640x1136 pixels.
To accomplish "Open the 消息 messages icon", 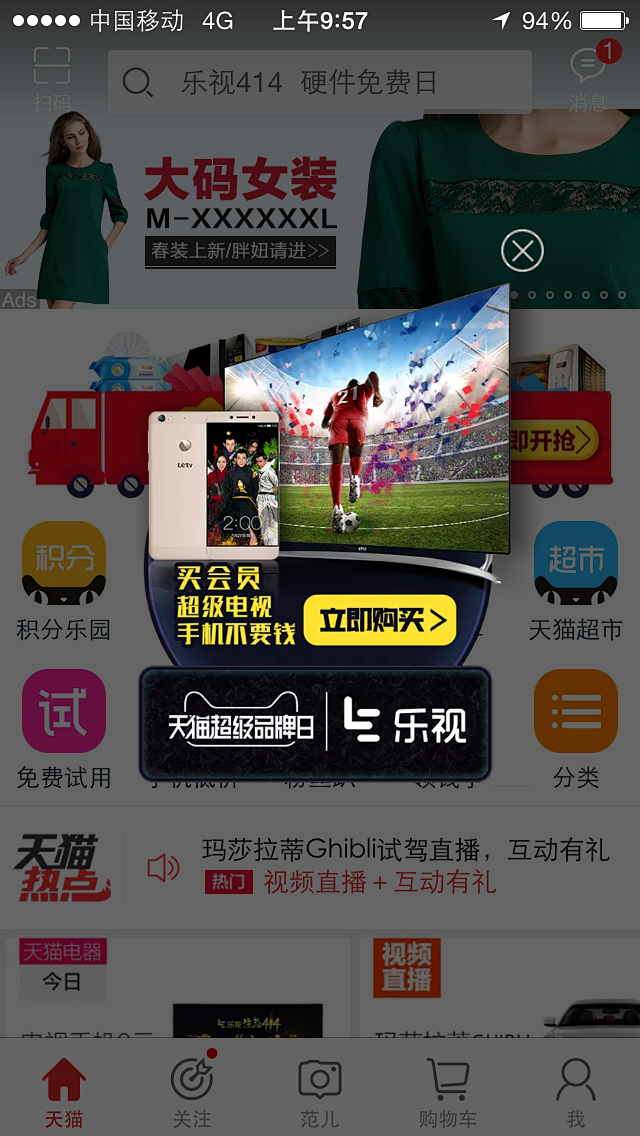I will 588,78.
